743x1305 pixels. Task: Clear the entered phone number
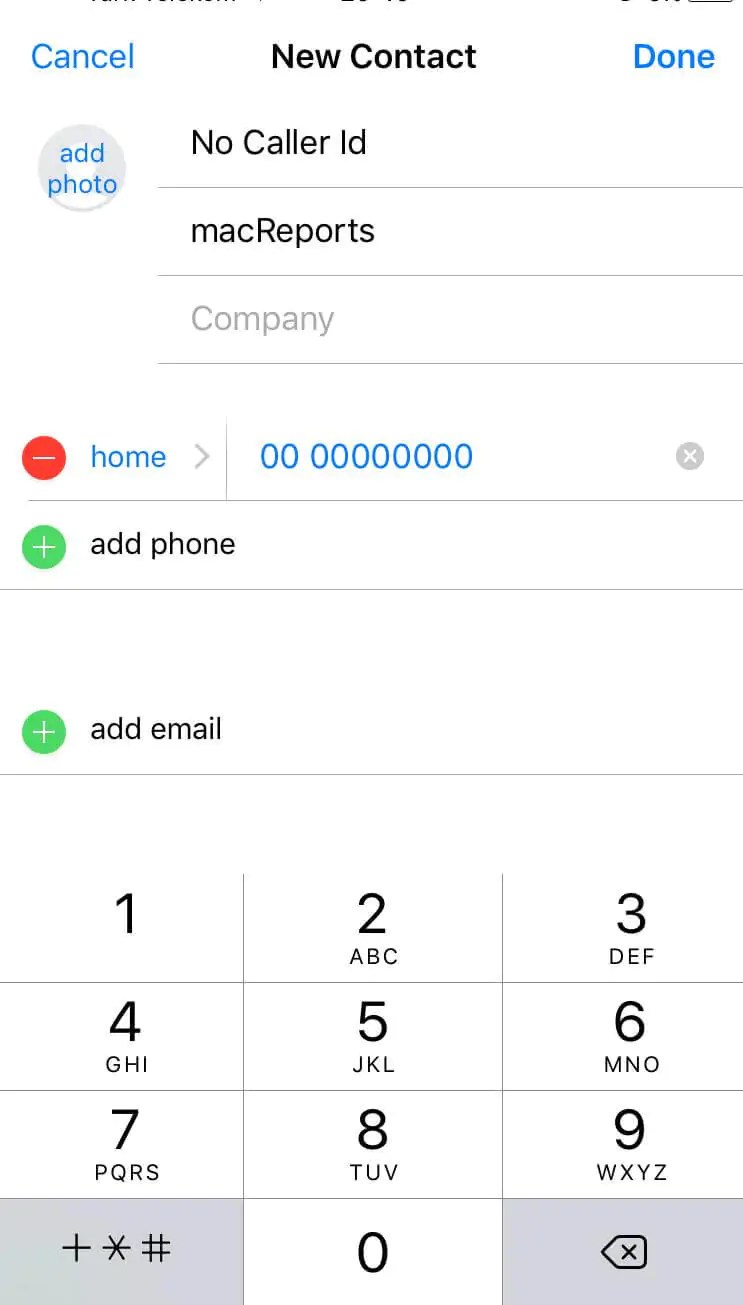(690, 457)
